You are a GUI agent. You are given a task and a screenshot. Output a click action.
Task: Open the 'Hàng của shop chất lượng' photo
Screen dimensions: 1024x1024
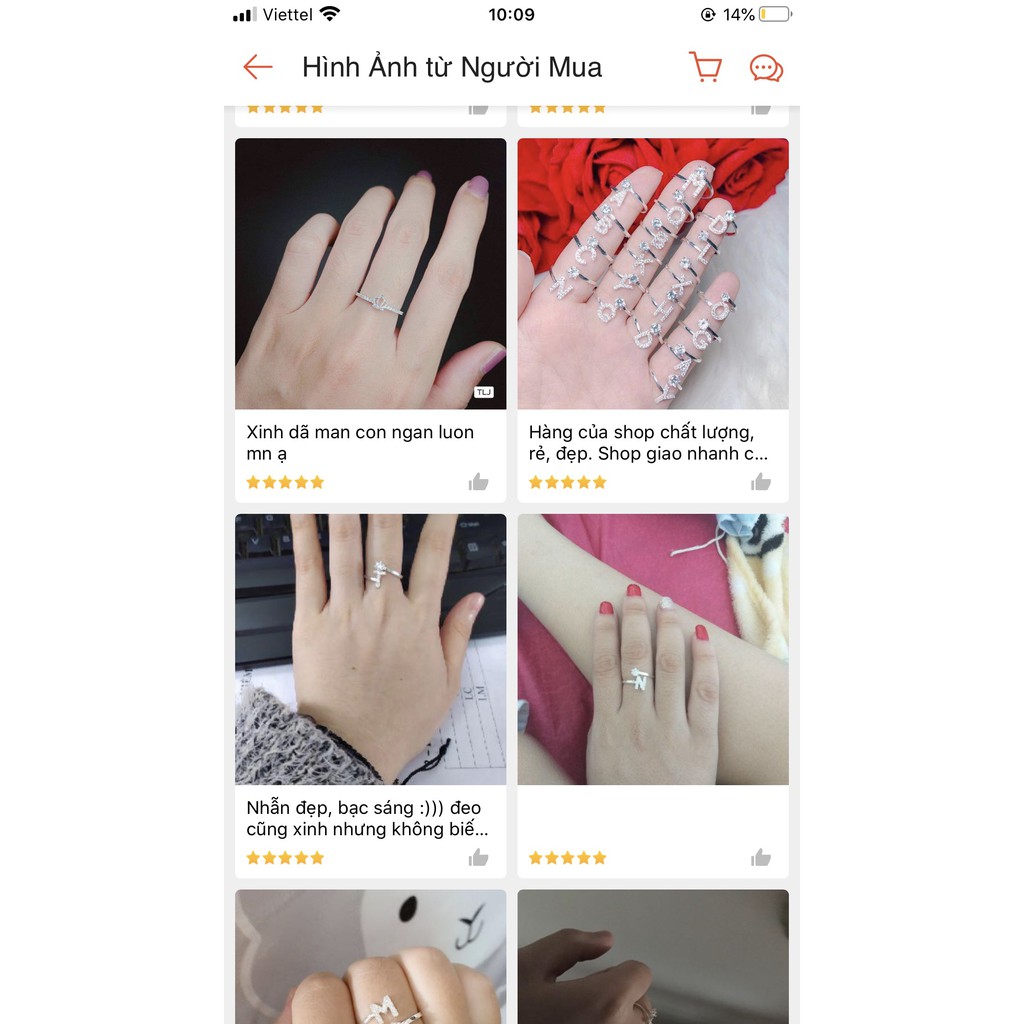click(x=653, y=273)
